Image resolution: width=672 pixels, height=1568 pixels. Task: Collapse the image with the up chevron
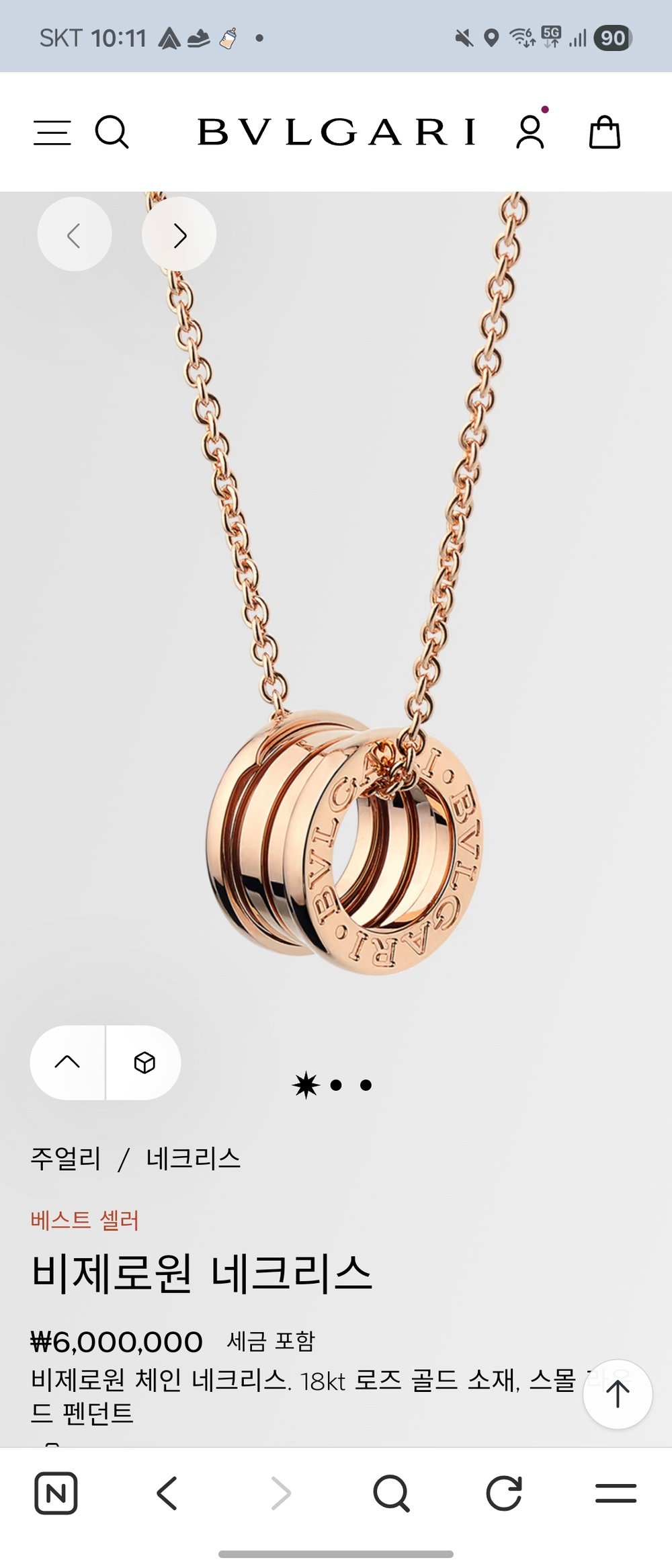(67, 1063)
